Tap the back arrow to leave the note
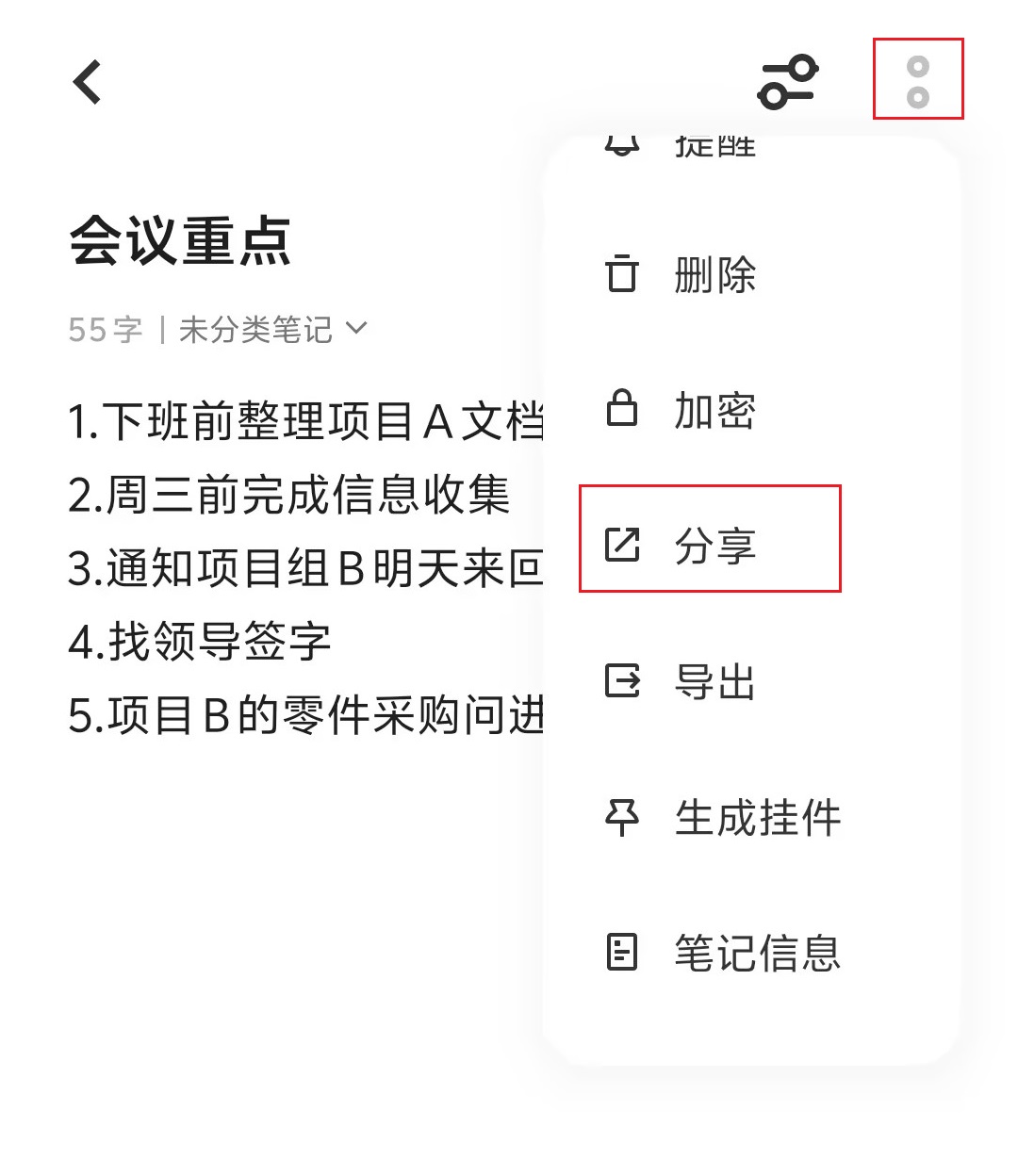Viewport: 1018px width, 1176px height. (87, 82)
